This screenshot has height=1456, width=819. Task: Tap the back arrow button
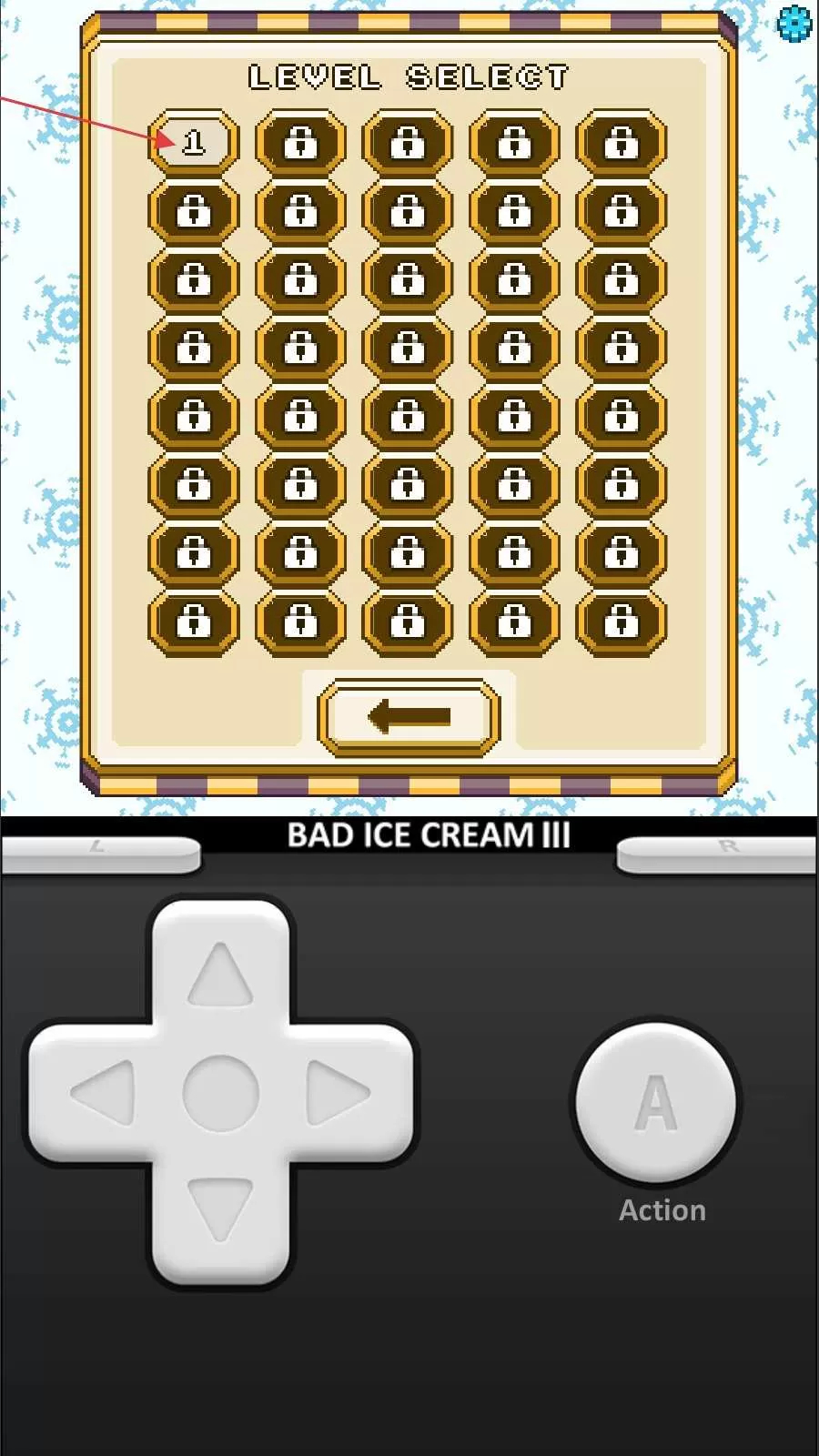pyautogui.click(x=409, y=717)
